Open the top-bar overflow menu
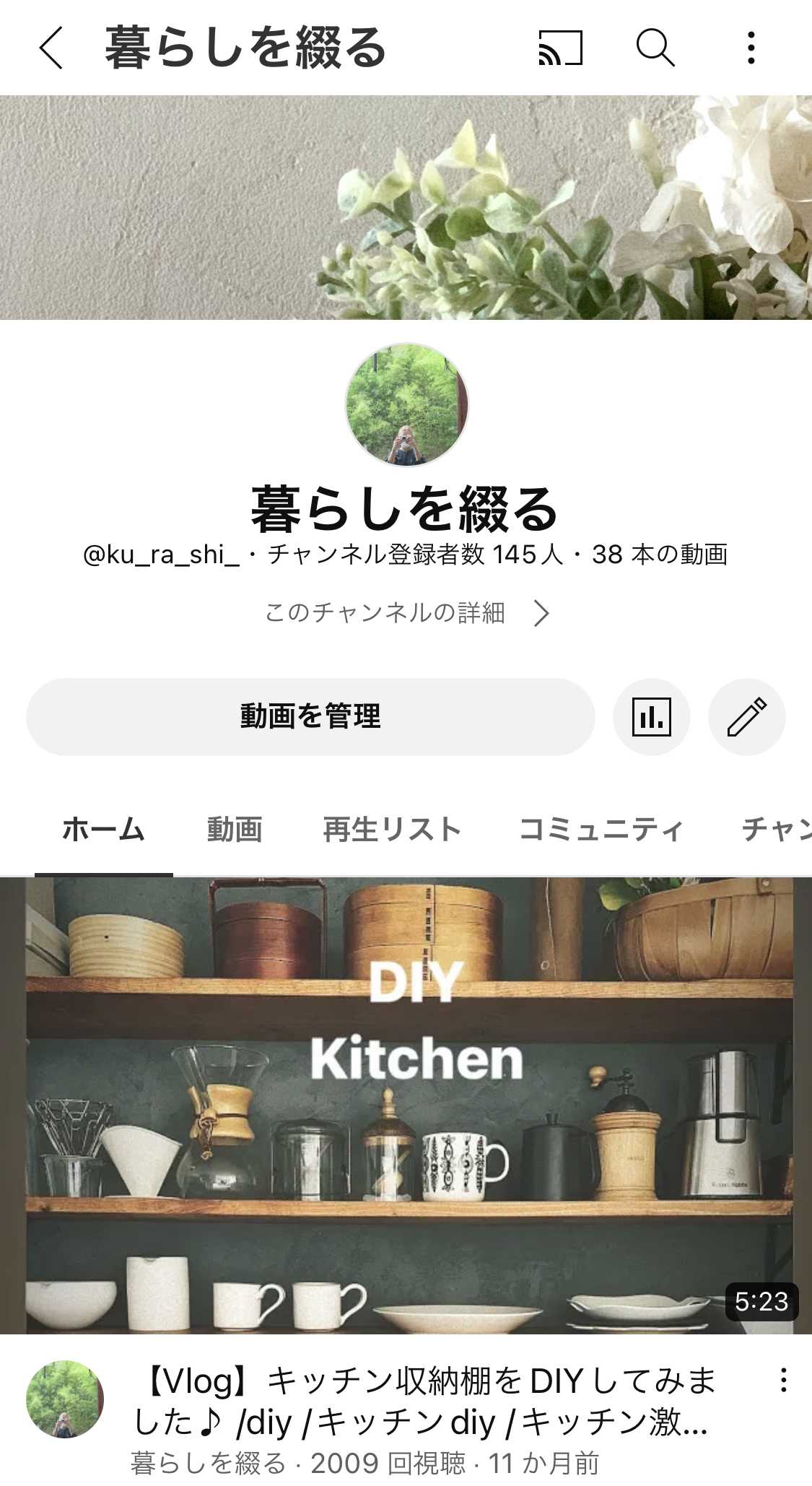812x1486 pixels. [751, 48]
